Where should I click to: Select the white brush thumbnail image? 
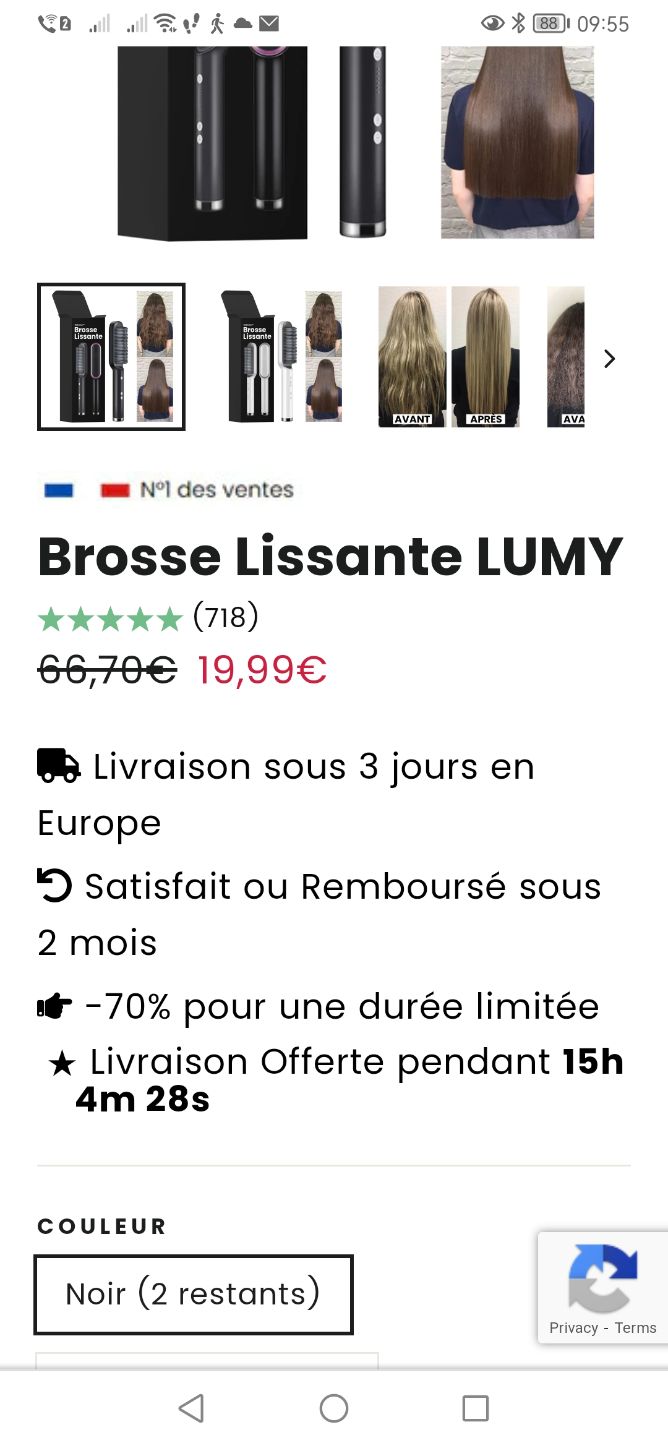(281, 357)
